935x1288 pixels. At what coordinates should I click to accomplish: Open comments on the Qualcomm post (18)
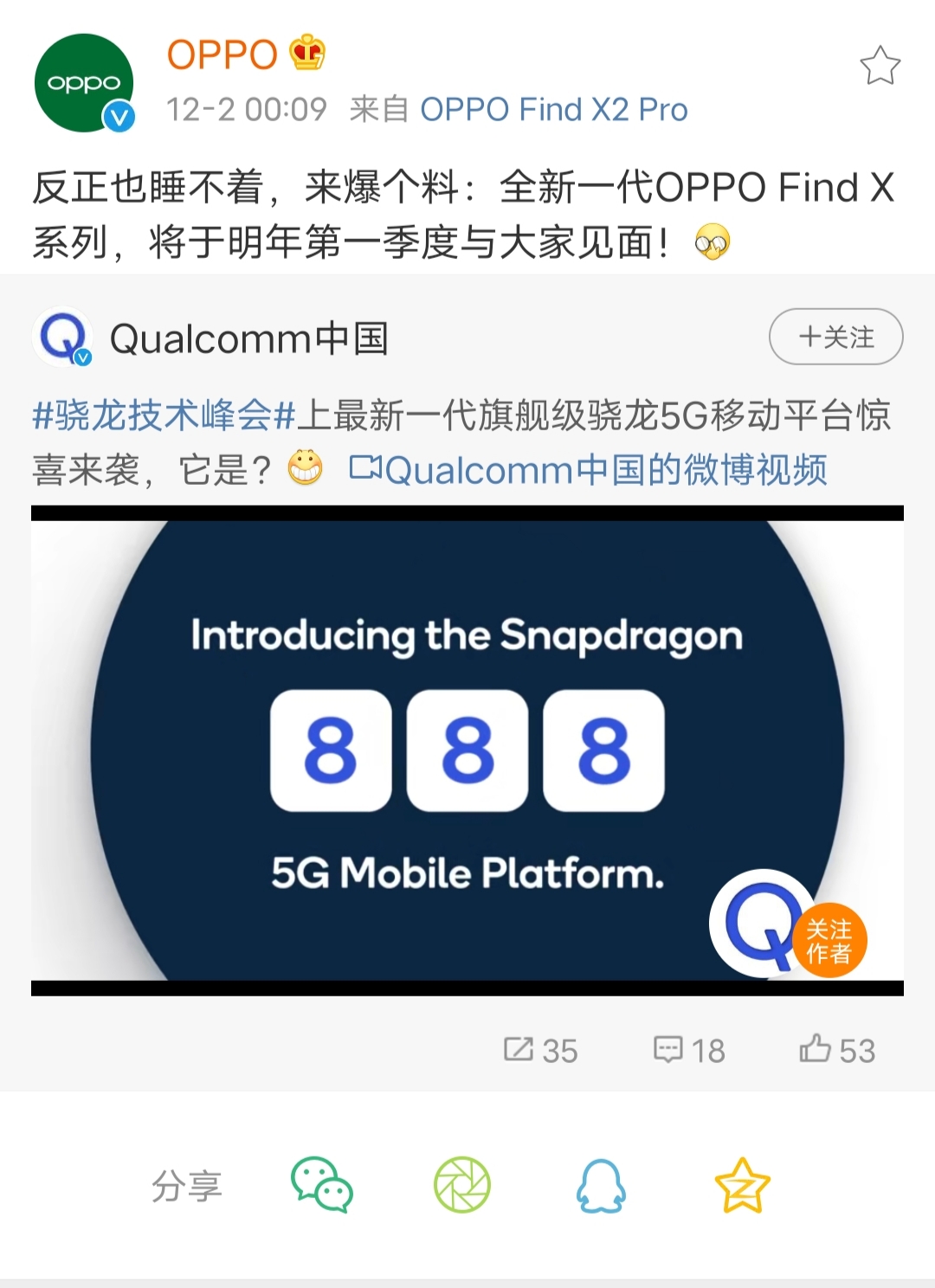(x=689, y=1050)
